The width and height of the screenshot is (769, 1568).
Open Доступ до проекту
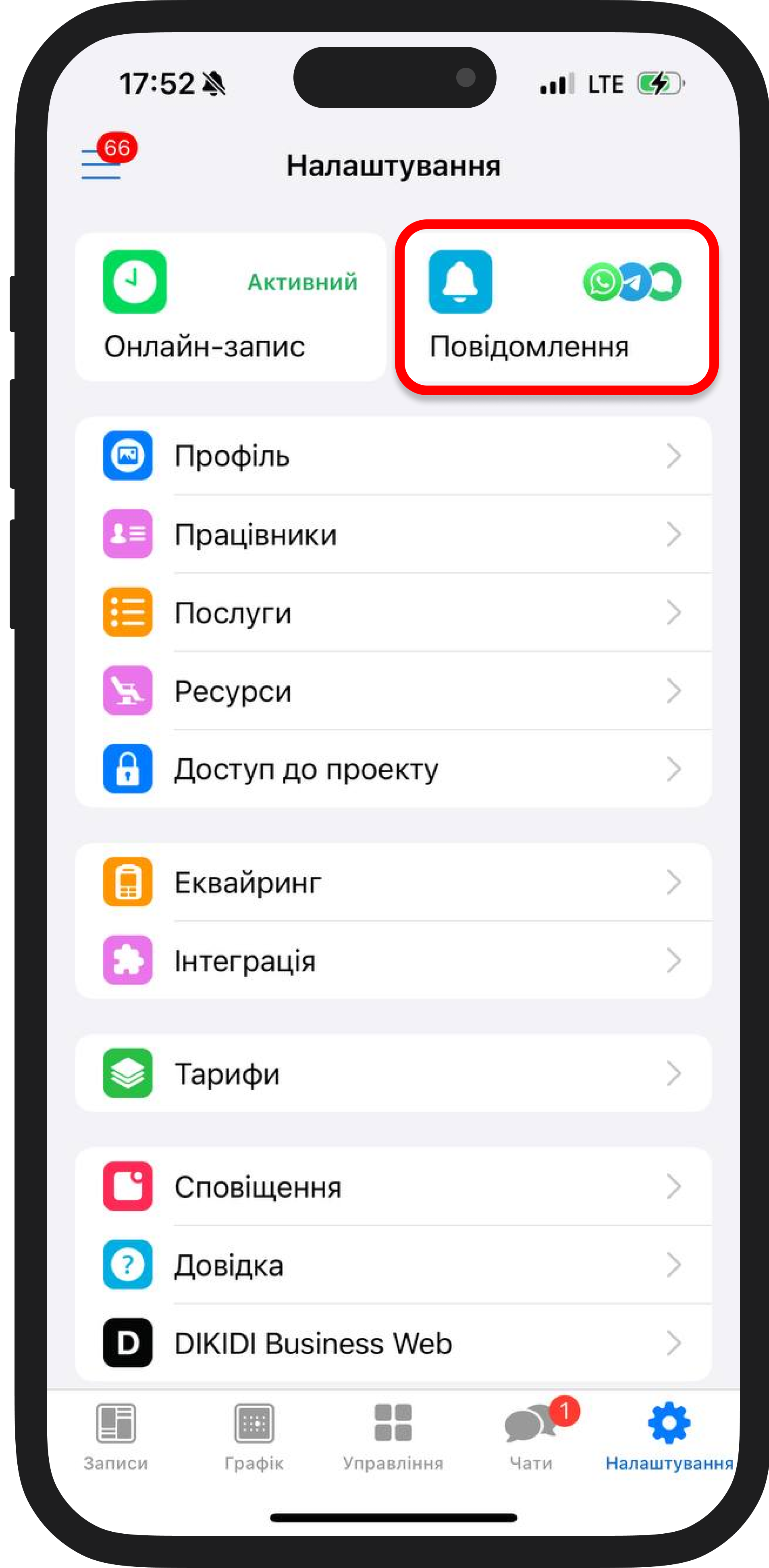(x=393, y=769)
